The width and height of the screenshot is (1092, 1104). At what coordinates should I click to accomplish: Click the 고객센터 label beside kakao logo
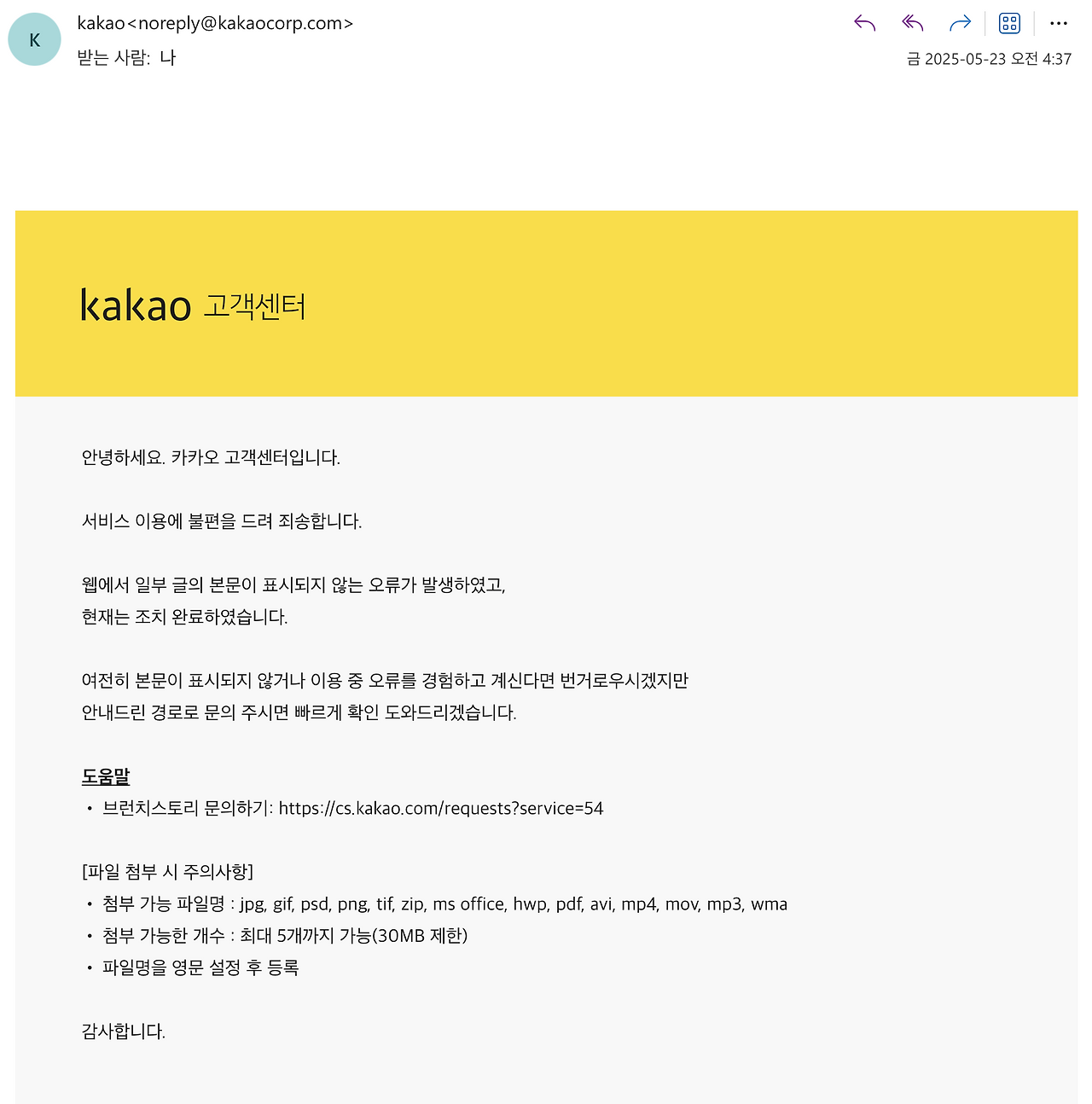[257, 305]
